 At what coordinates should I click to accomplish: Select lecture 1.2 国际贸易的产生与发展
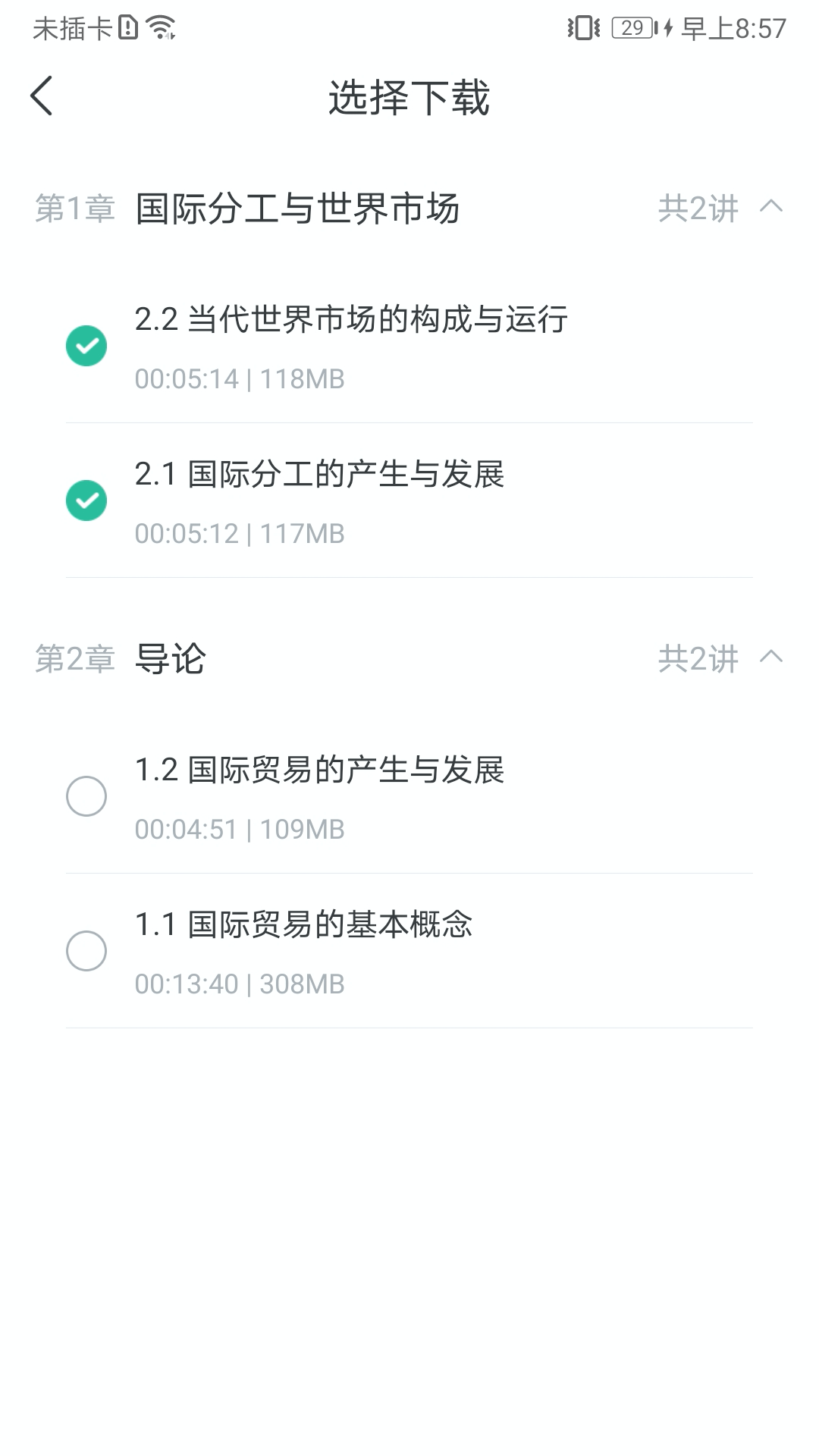coord(86,796)
